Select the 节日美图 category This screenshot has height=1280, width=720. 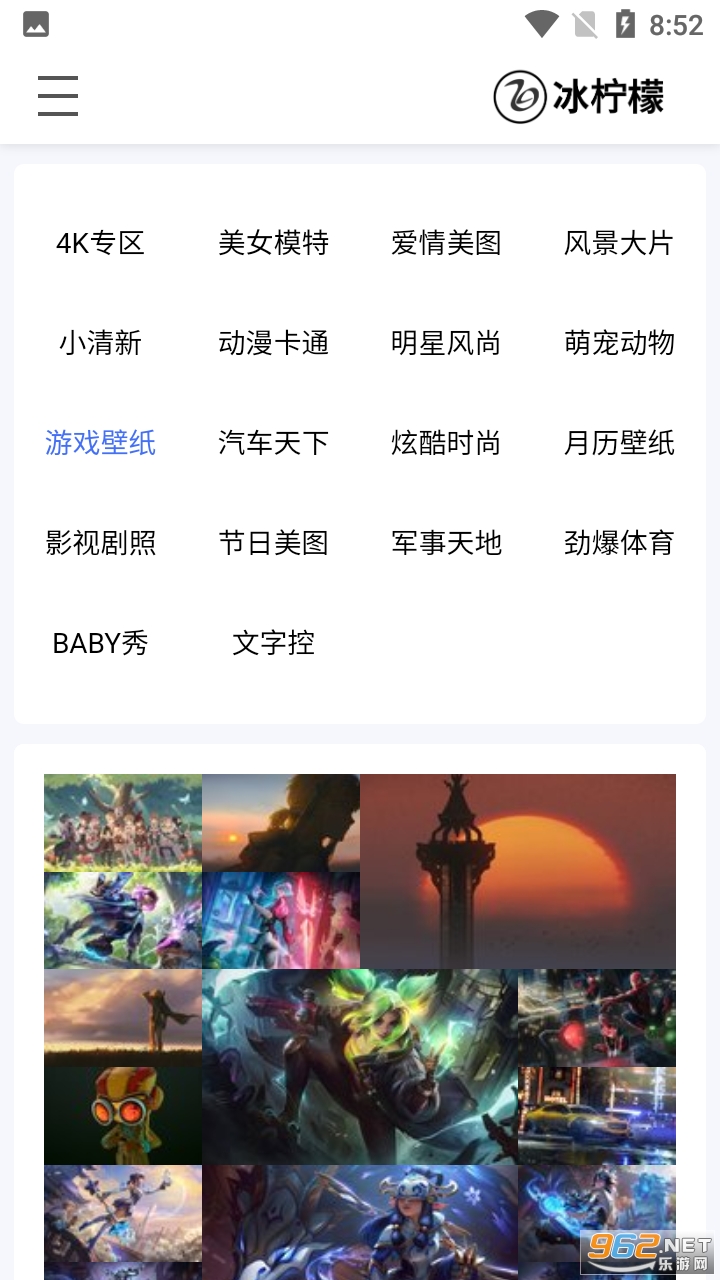273,543
